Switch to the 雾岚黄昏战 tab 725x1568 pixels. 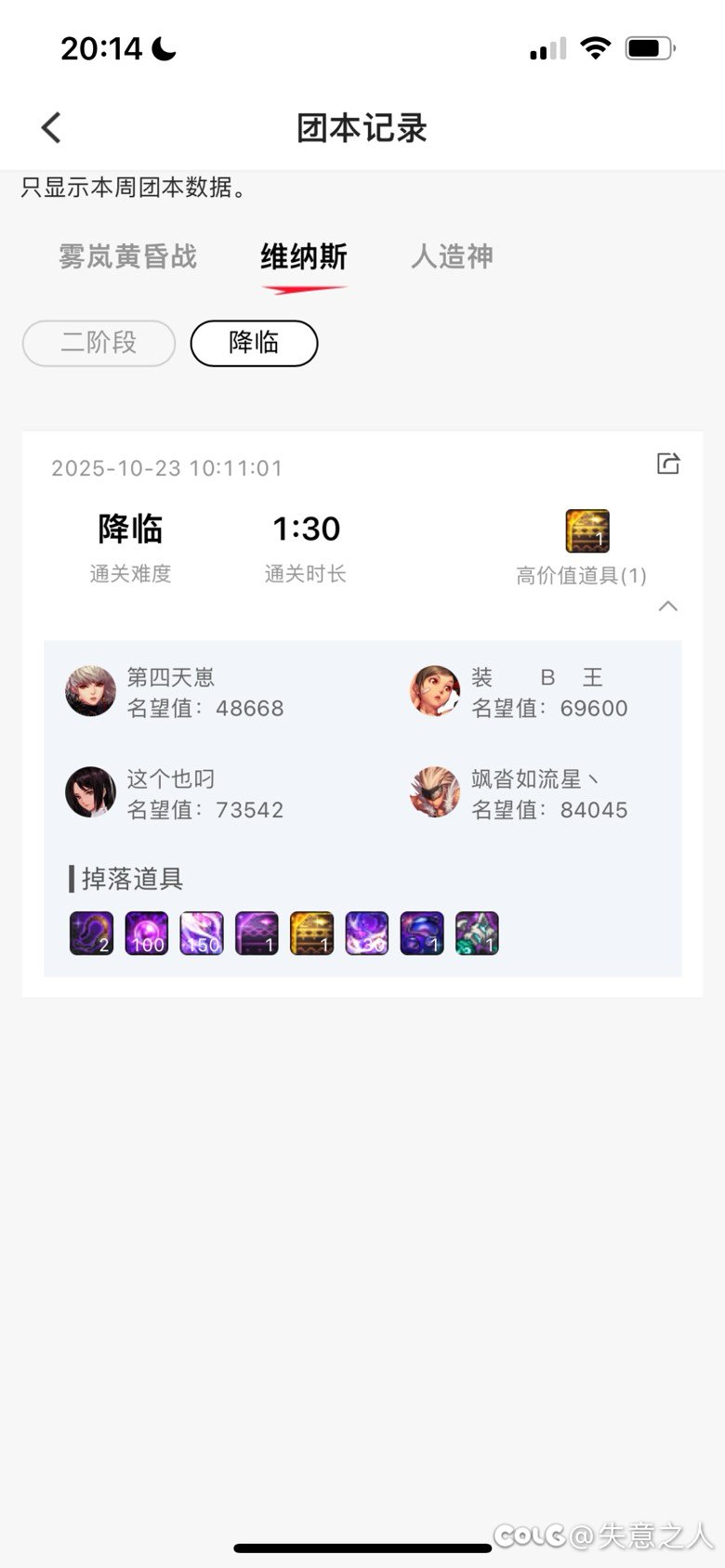128,256
